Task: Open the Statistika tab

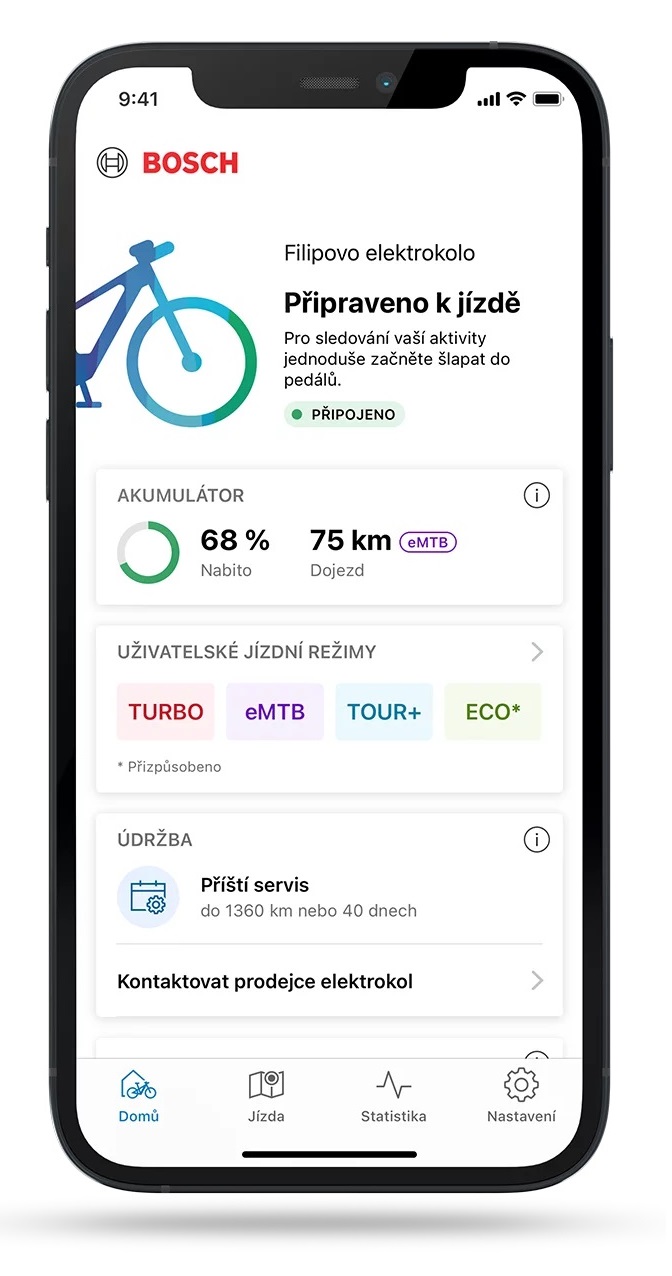Action: (x=393, y=1096)
